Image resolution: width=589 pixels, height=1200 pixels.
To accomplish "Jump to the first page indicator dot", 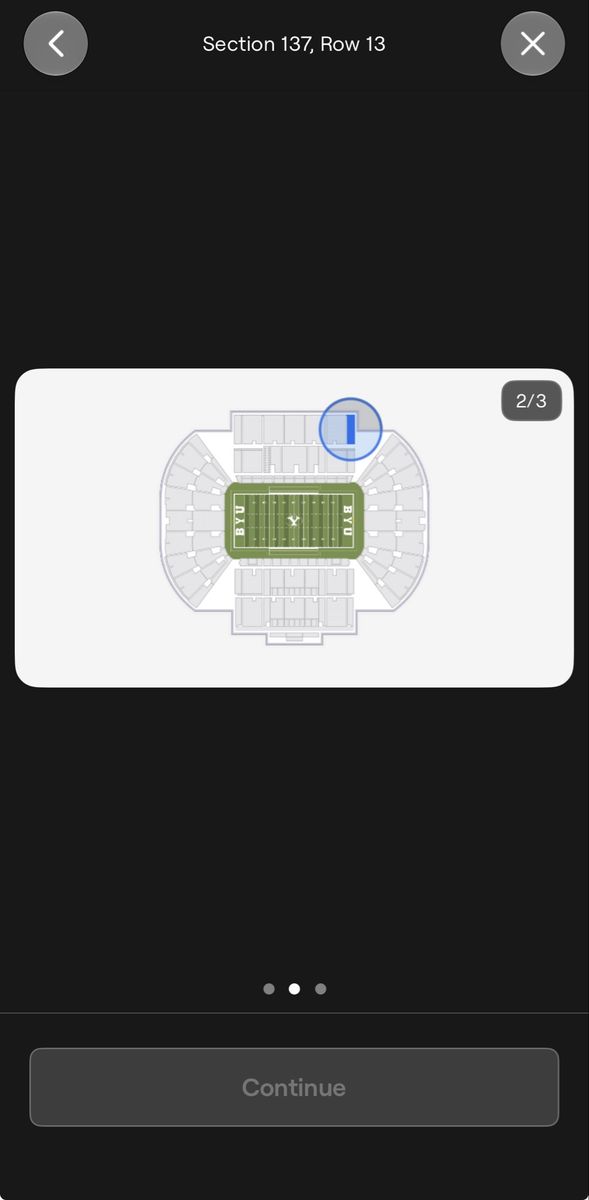I will coord(269,989).
